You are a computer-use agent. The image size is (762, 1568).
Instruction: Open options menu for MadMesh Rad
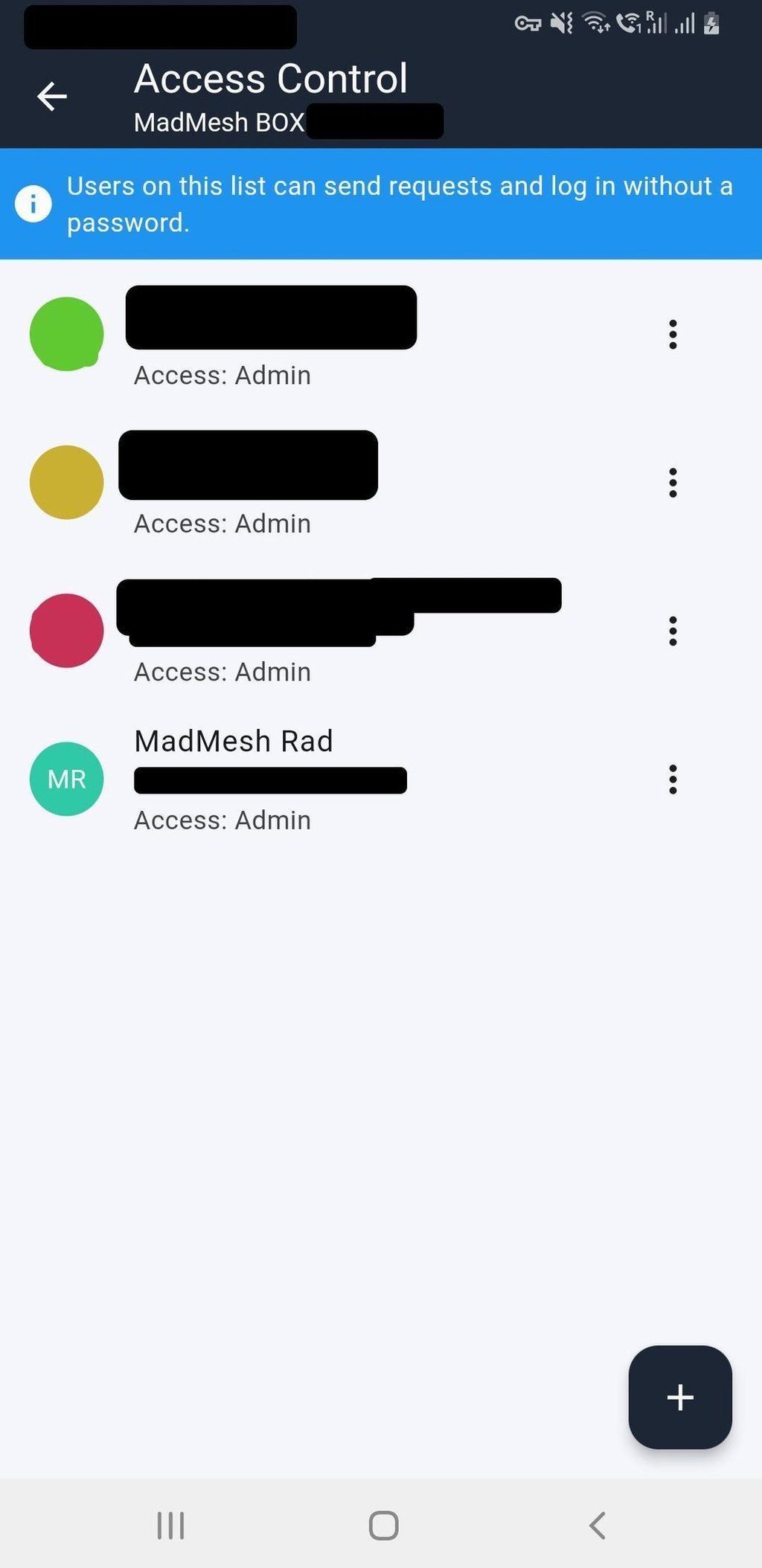(673, 779)
